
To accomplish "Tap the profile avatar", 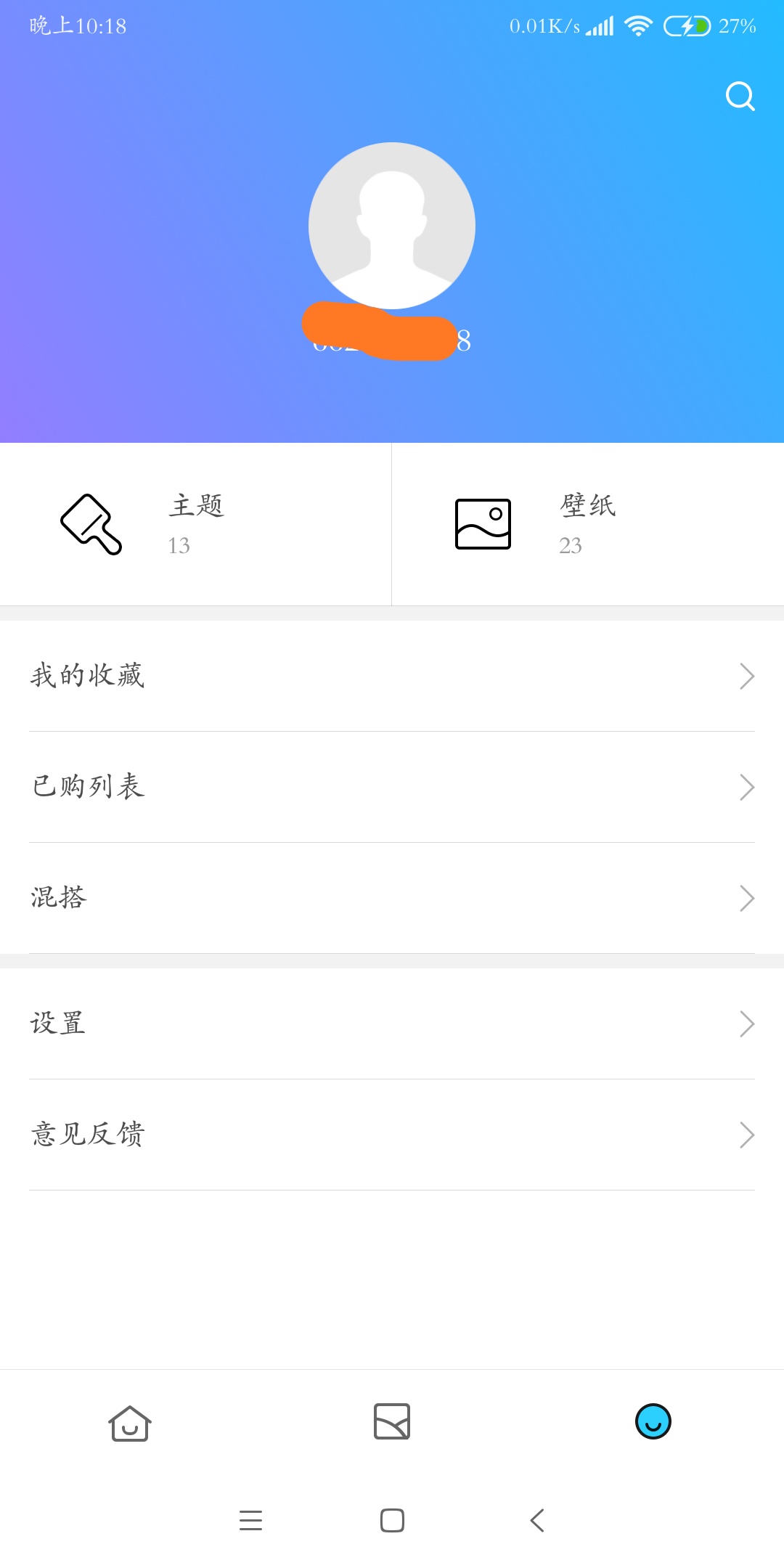I will [392, 226].
